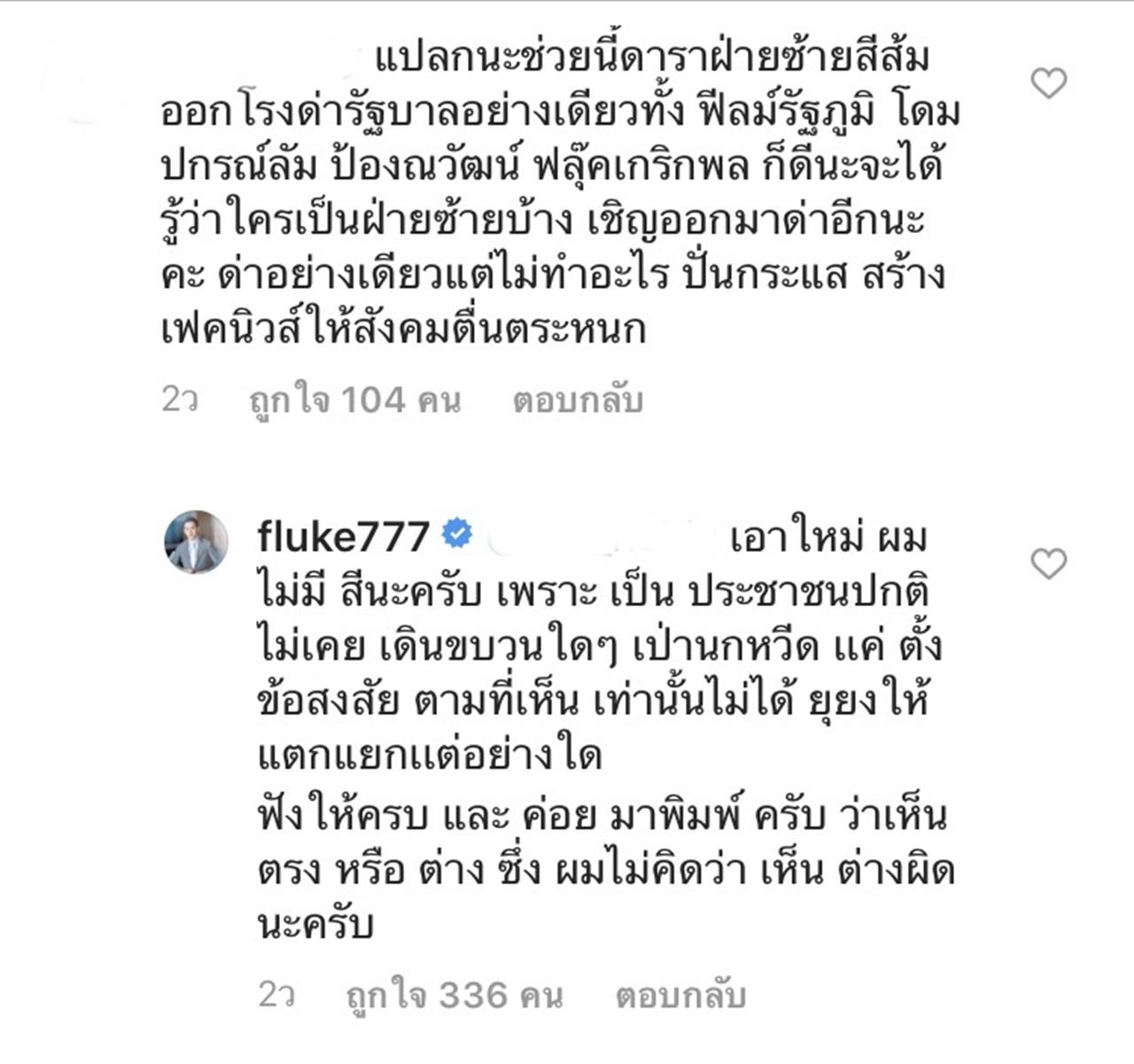The width and height of the screenshot is (1134, 1064).
Task: Reply to the comment with 104 likes
Action: 578,401
